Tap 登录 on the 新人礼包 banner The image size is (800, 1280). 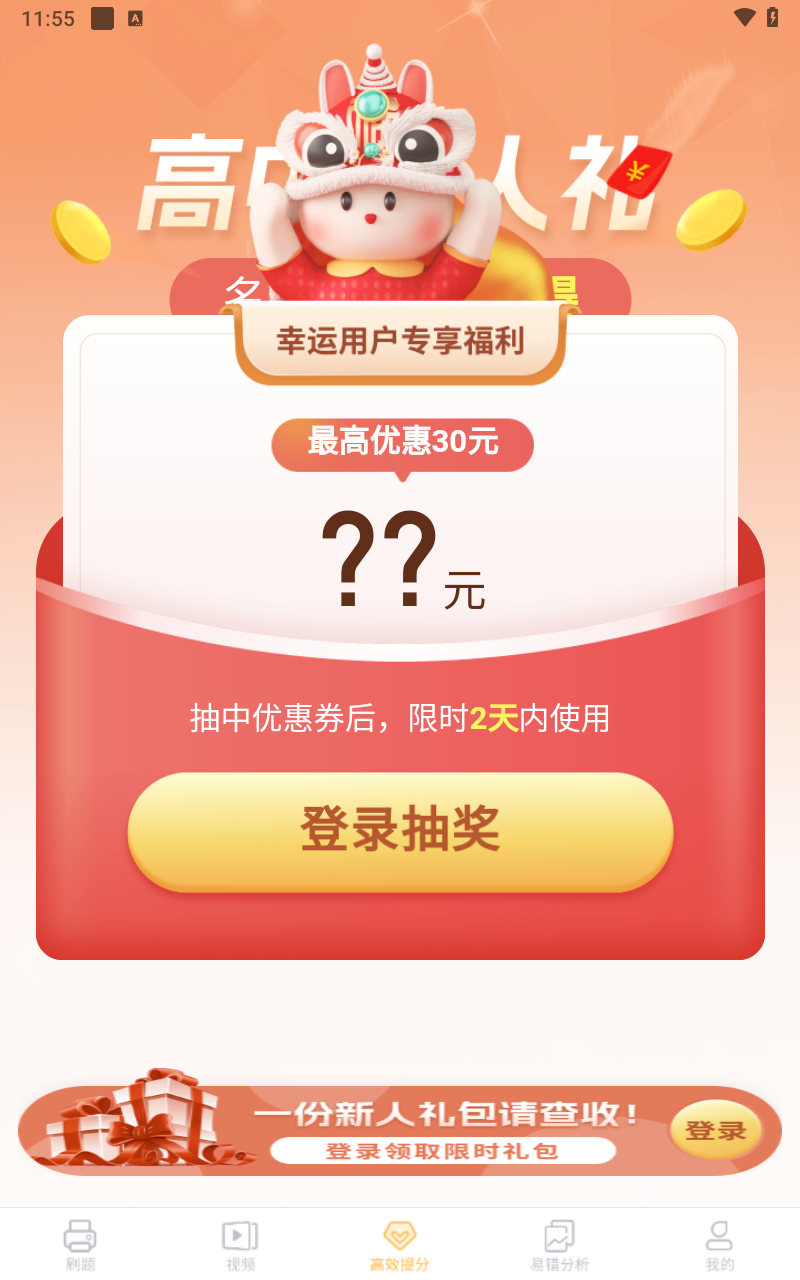[715, 1131]
